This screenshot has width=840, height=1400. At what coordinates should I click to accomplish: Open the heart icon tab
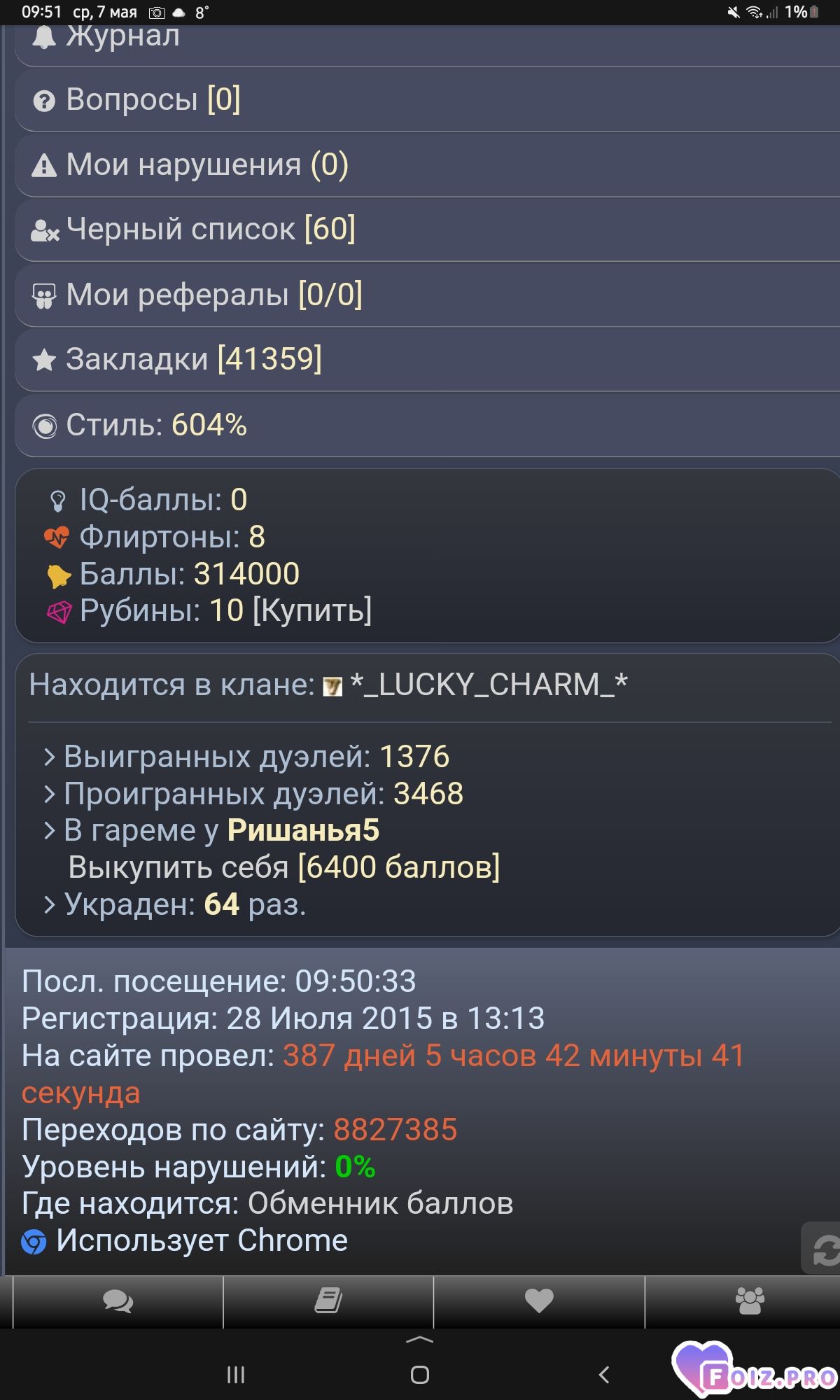pos(539,1302)
